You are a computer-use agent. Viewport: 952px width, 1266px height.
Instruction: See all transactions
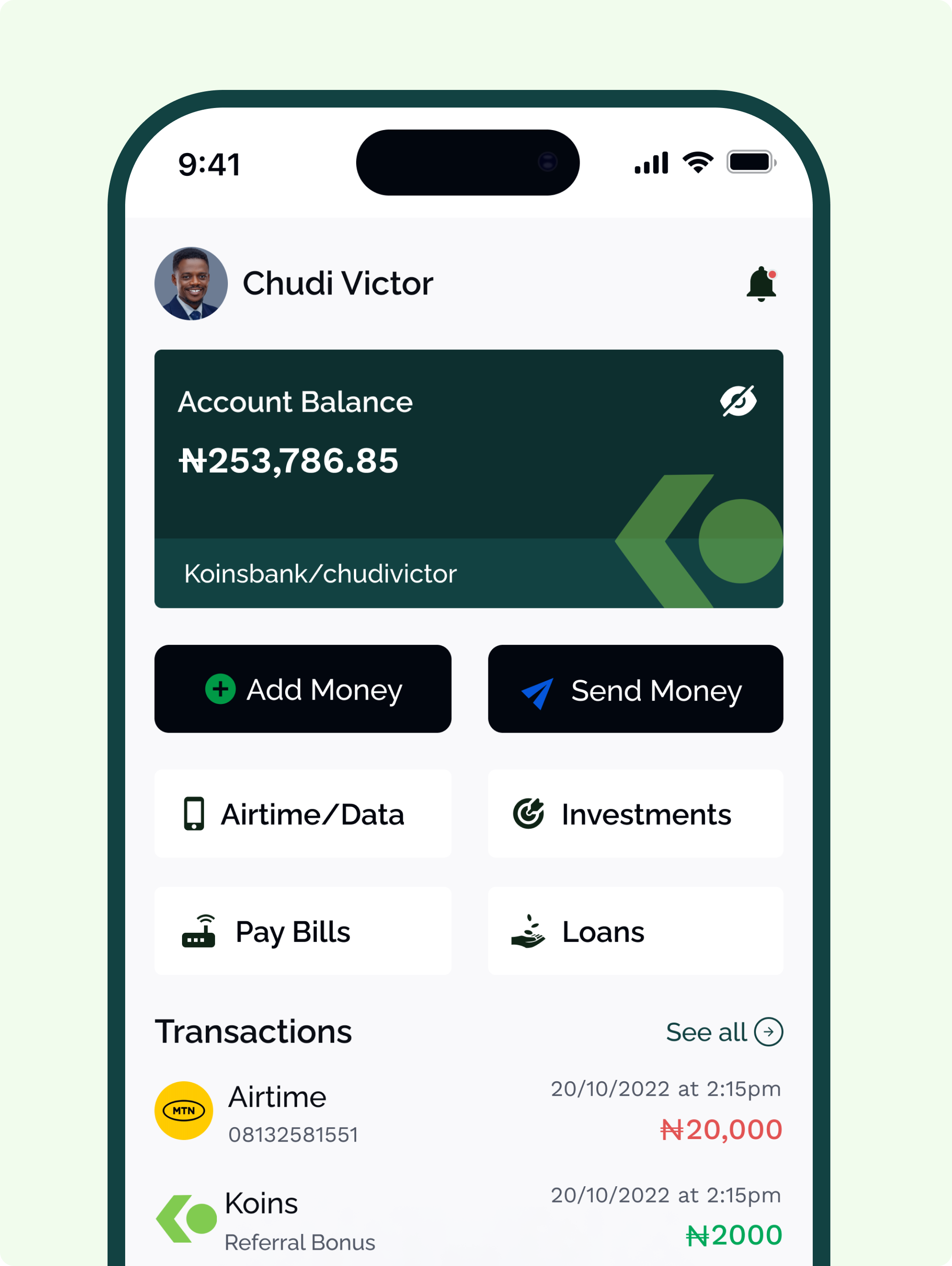[x=724, y=1032]
